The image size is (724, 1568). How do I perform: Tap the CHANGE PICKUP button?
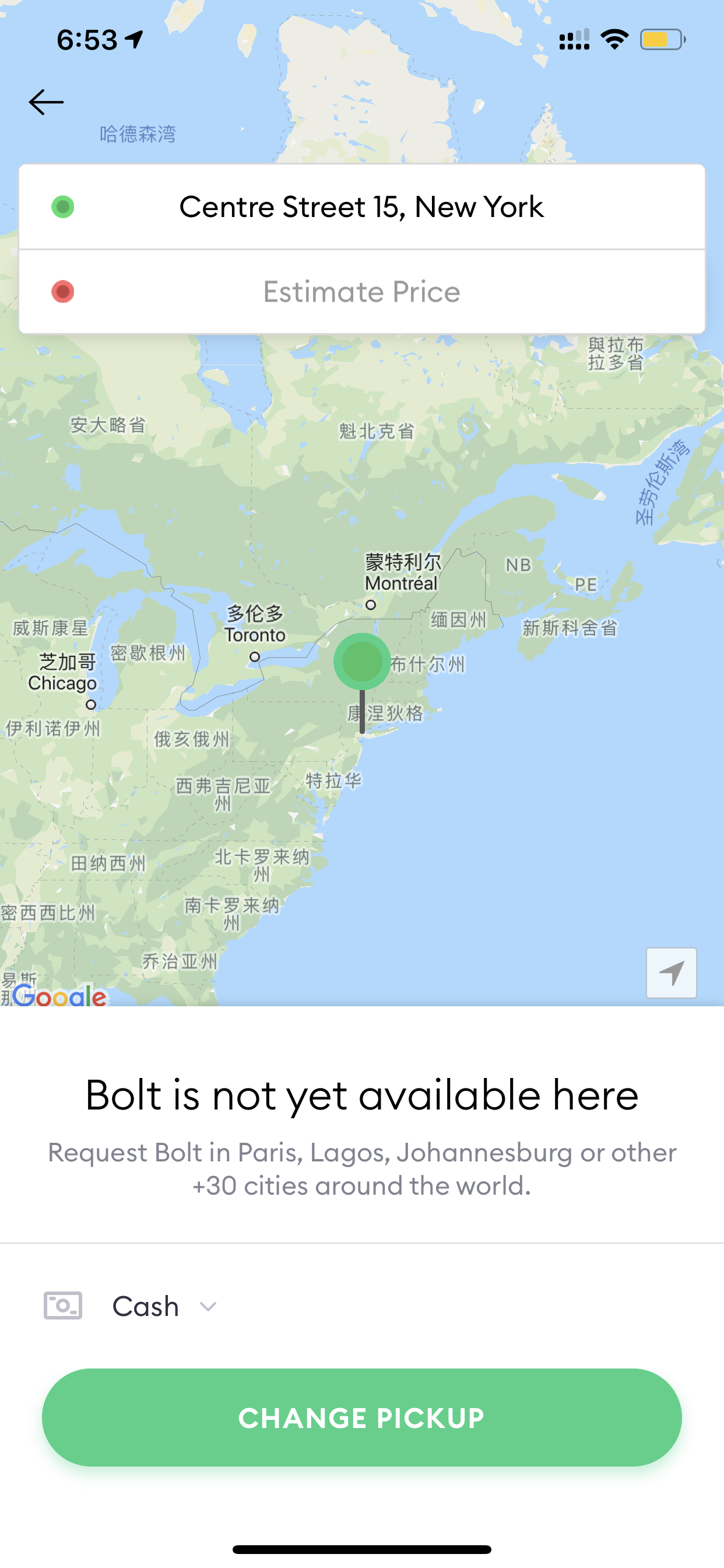(362, 1417)
